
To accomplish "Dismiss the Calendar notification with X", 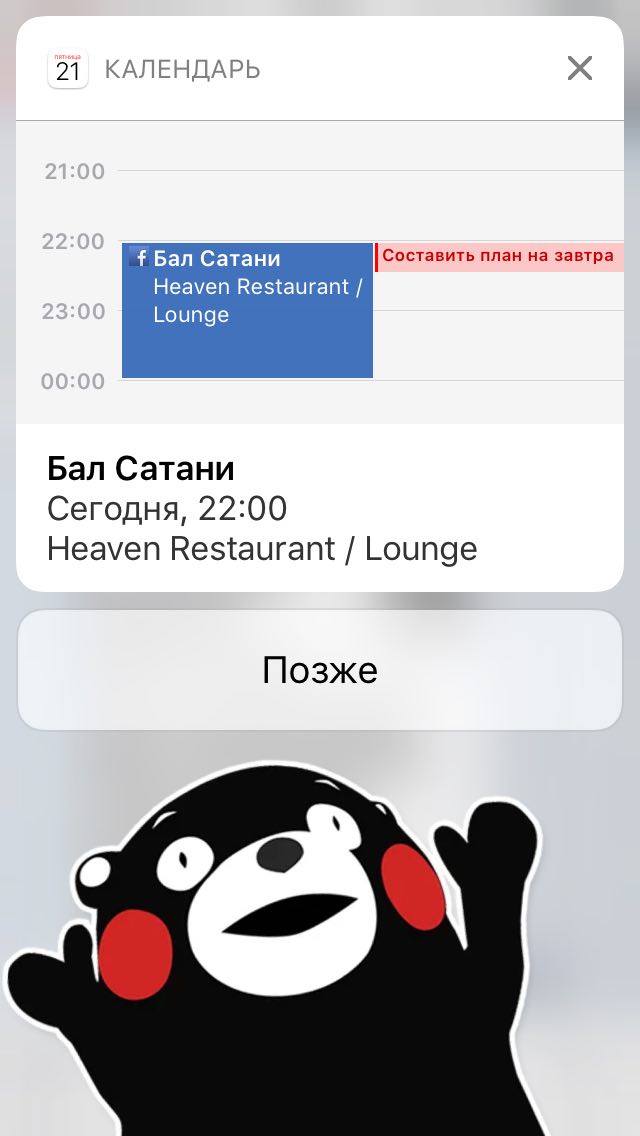I will [580, 68].
